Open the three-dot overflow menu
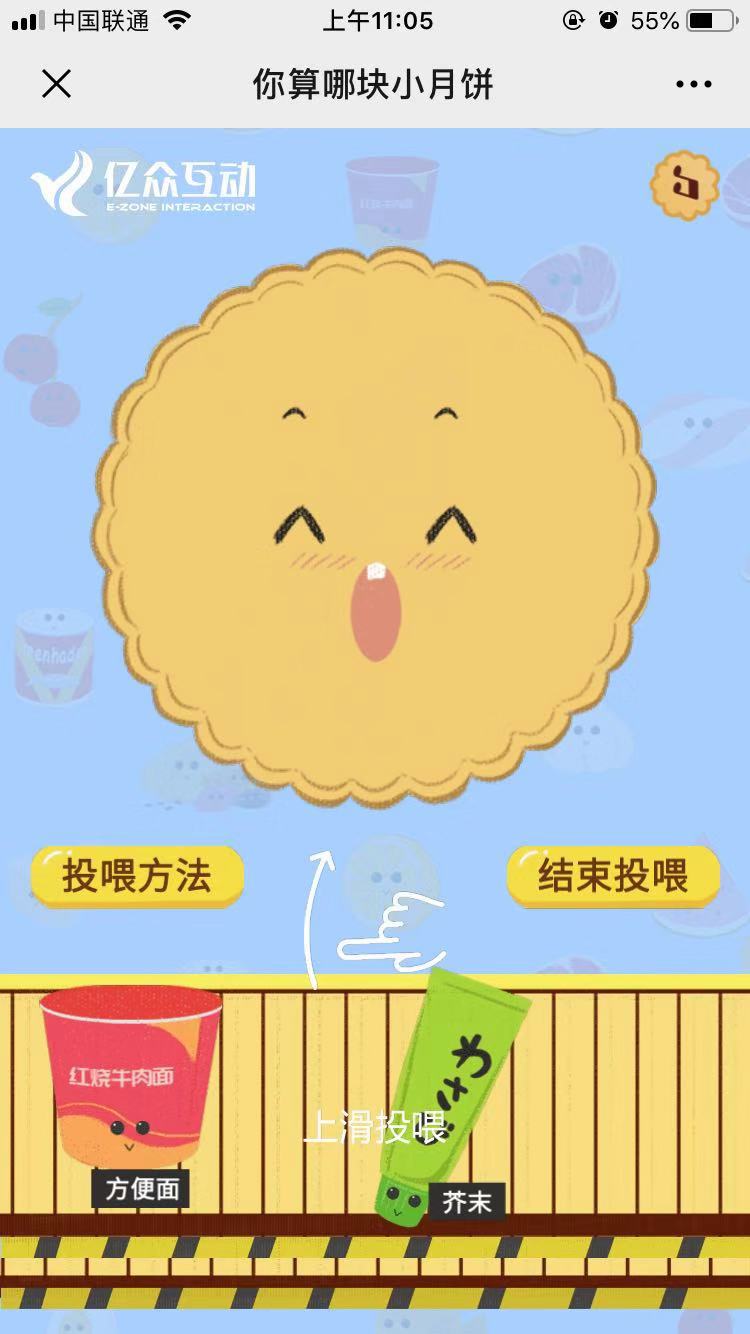This screenshot has height=1334, width=750. point(694,84)
